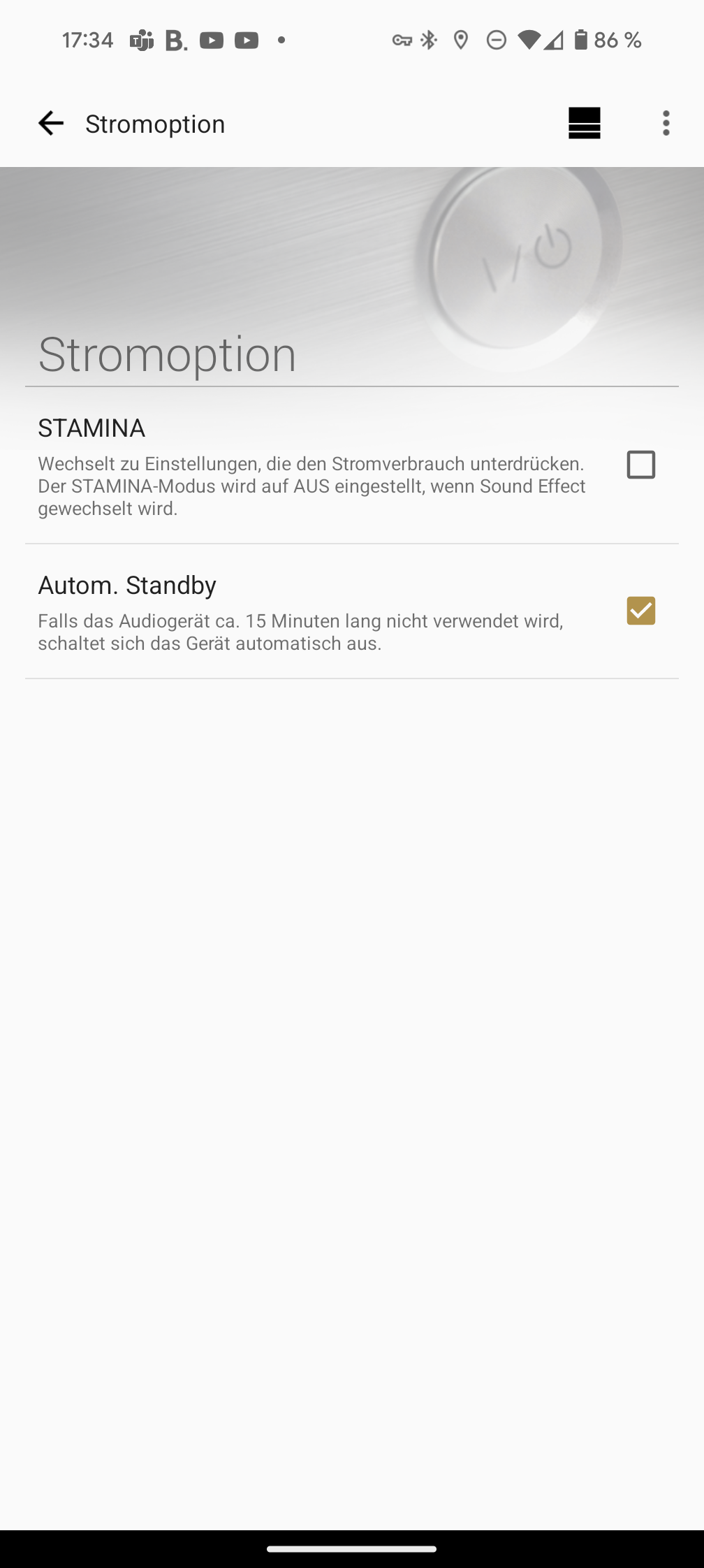Viewport: 704px width, 1568px height.
Task: Open the three-dot overflow menu
Action: pyautogui.click(x=666, y=124)
